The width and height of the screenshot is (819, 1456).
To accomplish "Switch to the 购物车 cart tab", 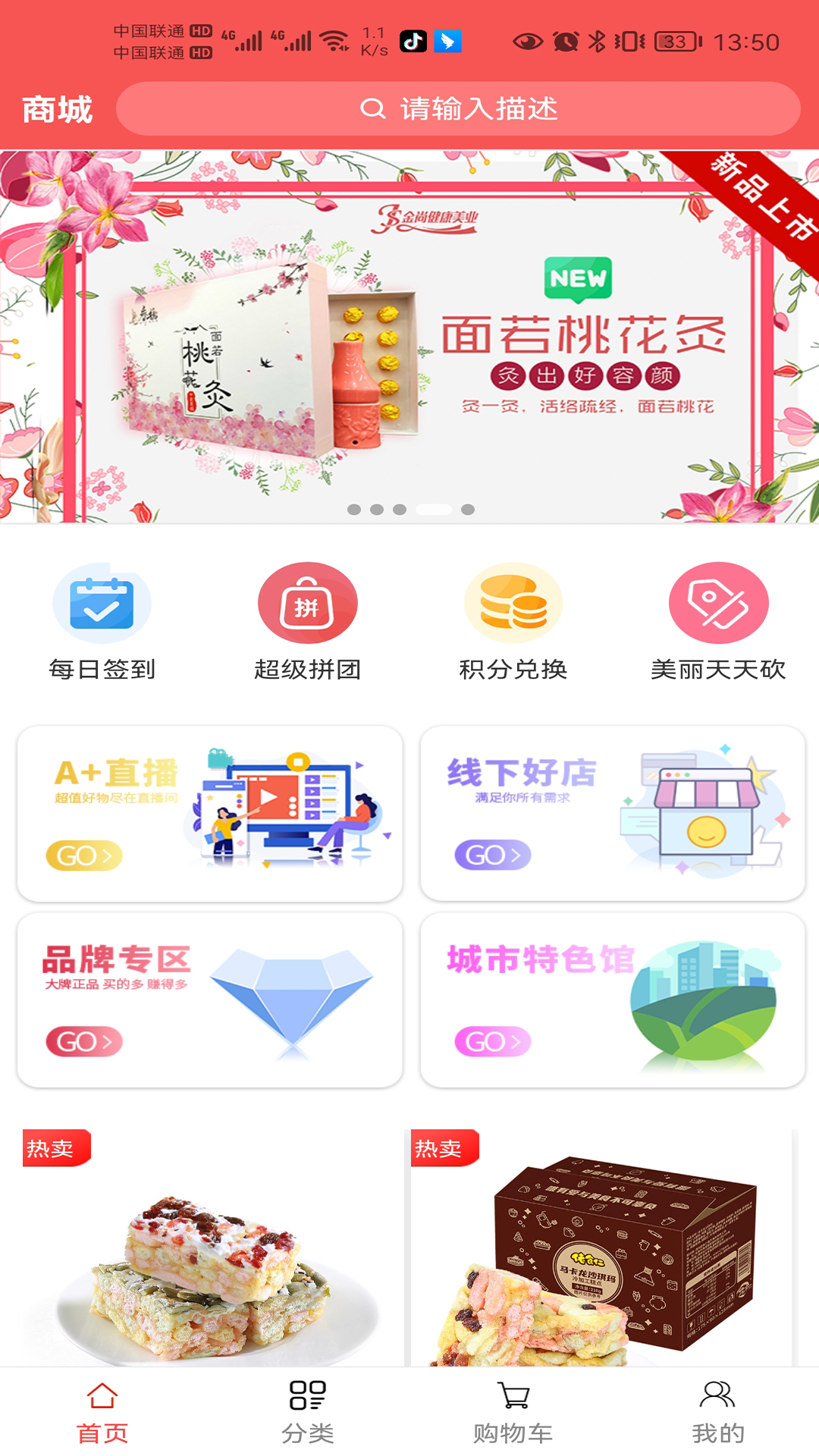I will coord(513,1411).
